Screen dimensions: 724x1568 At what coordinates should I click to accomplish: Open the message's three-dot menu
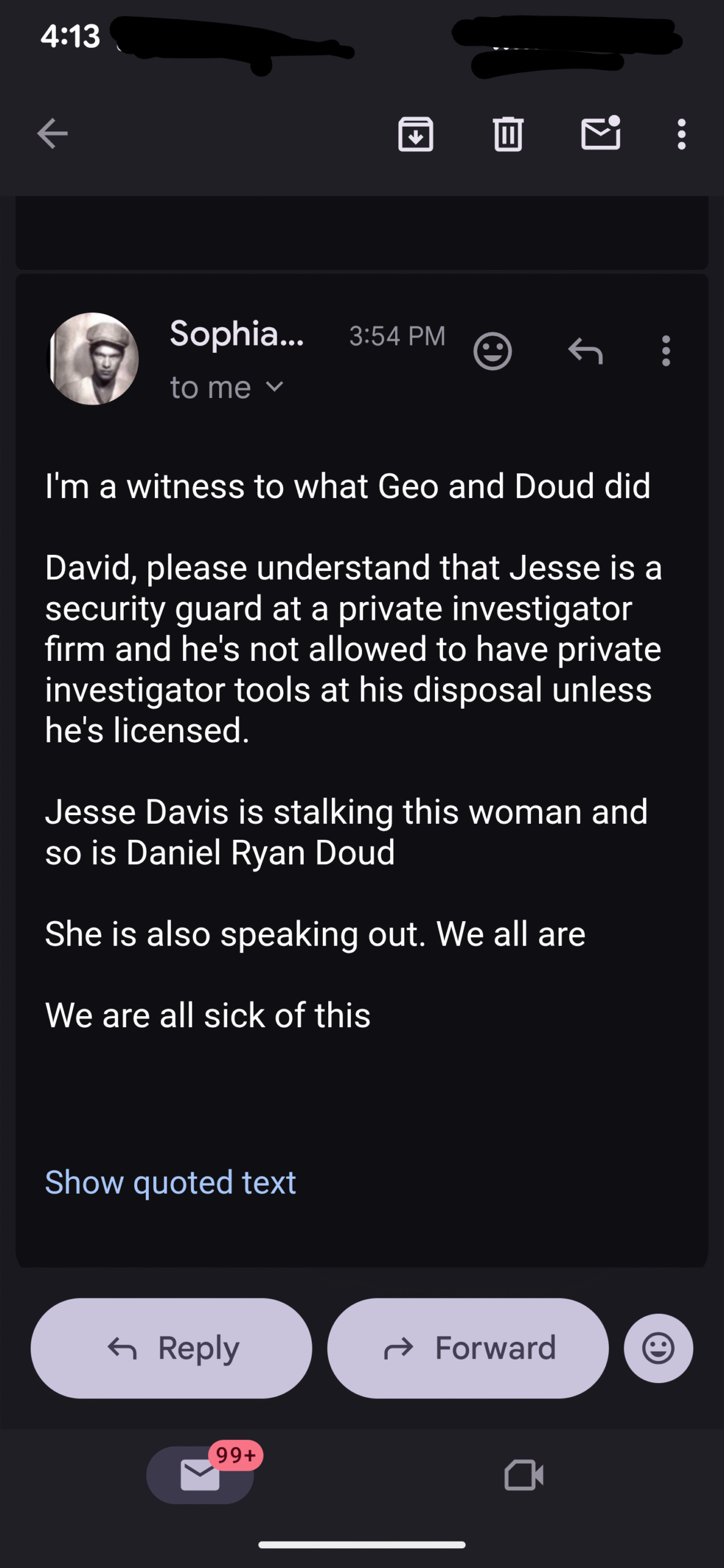click(x=666, y=351)
